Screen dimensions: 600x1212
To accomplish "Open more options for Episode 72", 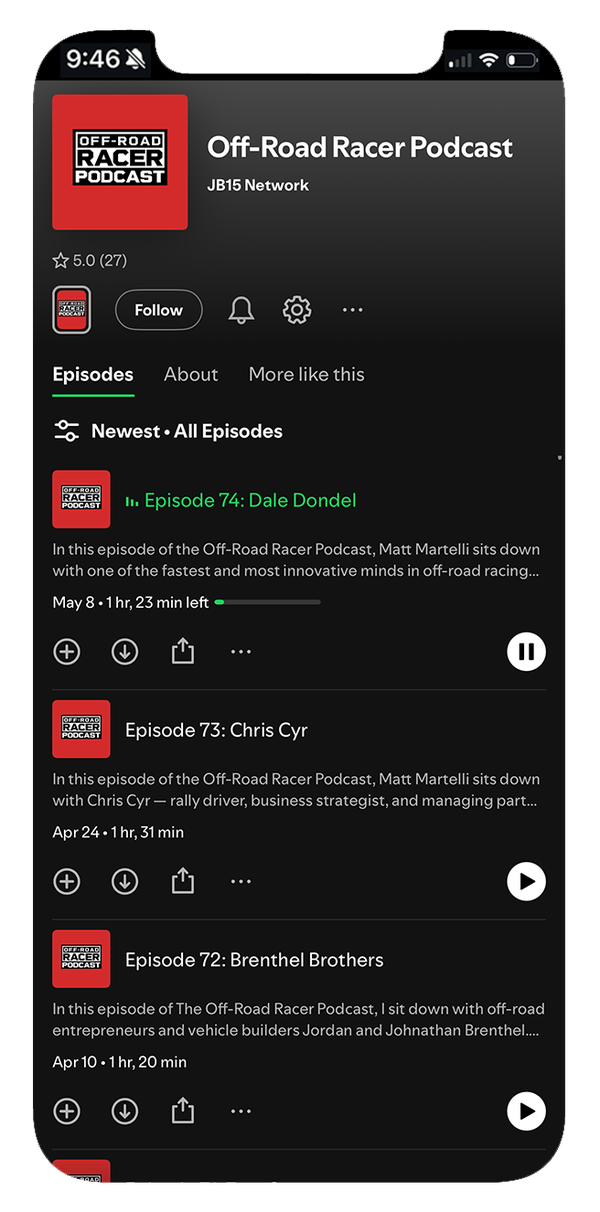I will [240, 1111].
